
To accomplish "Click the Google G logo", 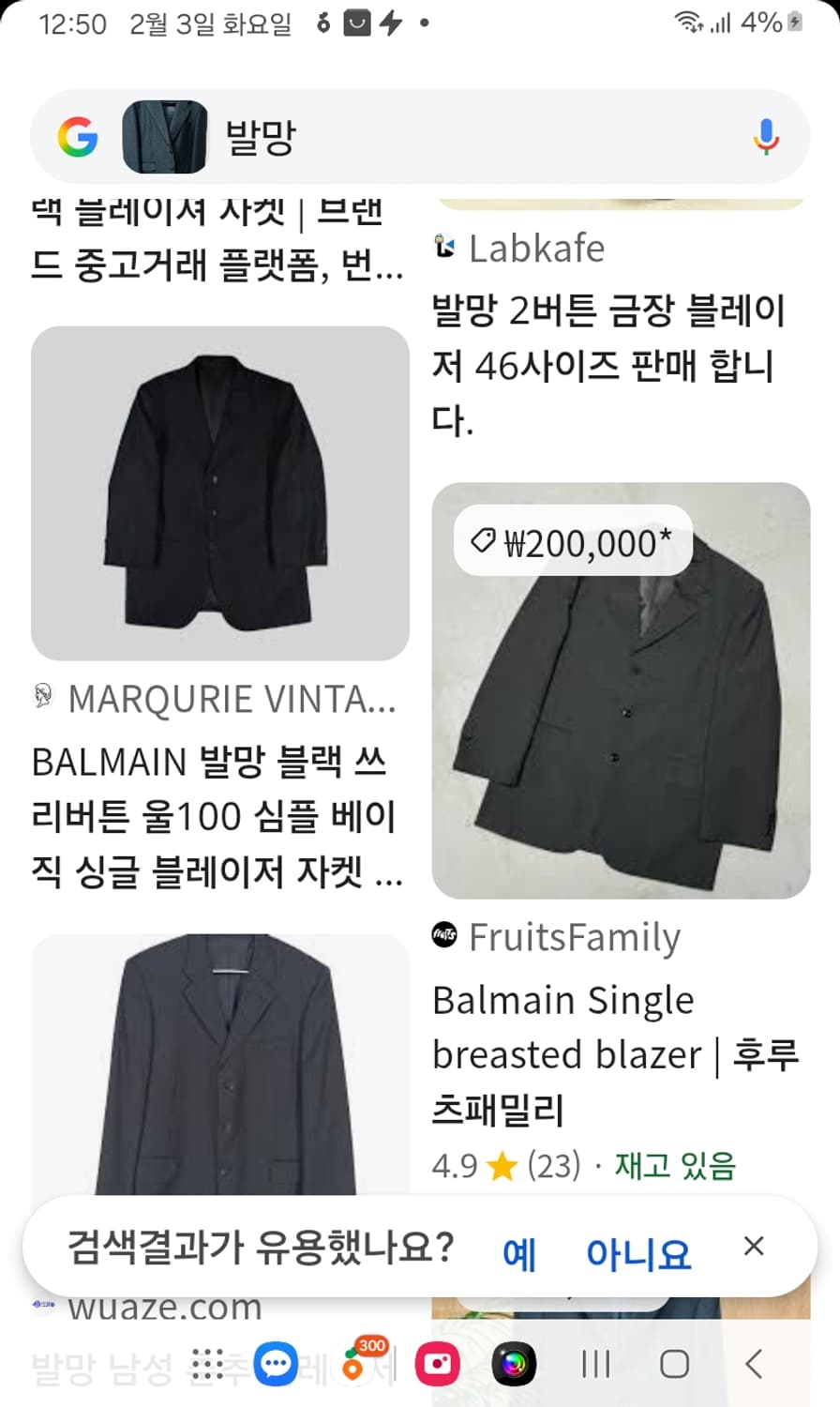I will [x=81, y=136].
